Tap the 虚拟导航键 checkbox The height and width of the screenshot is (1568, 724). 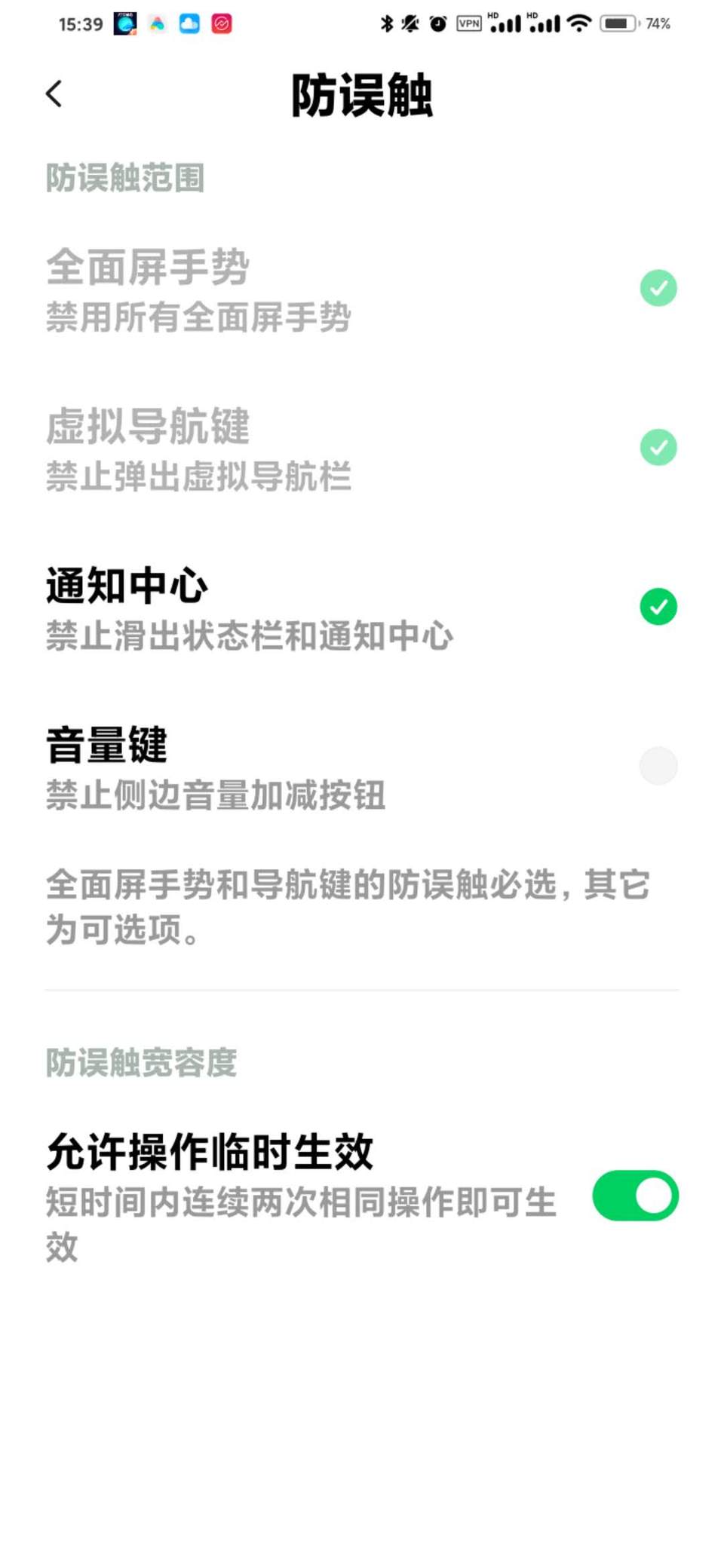(658, 448)
